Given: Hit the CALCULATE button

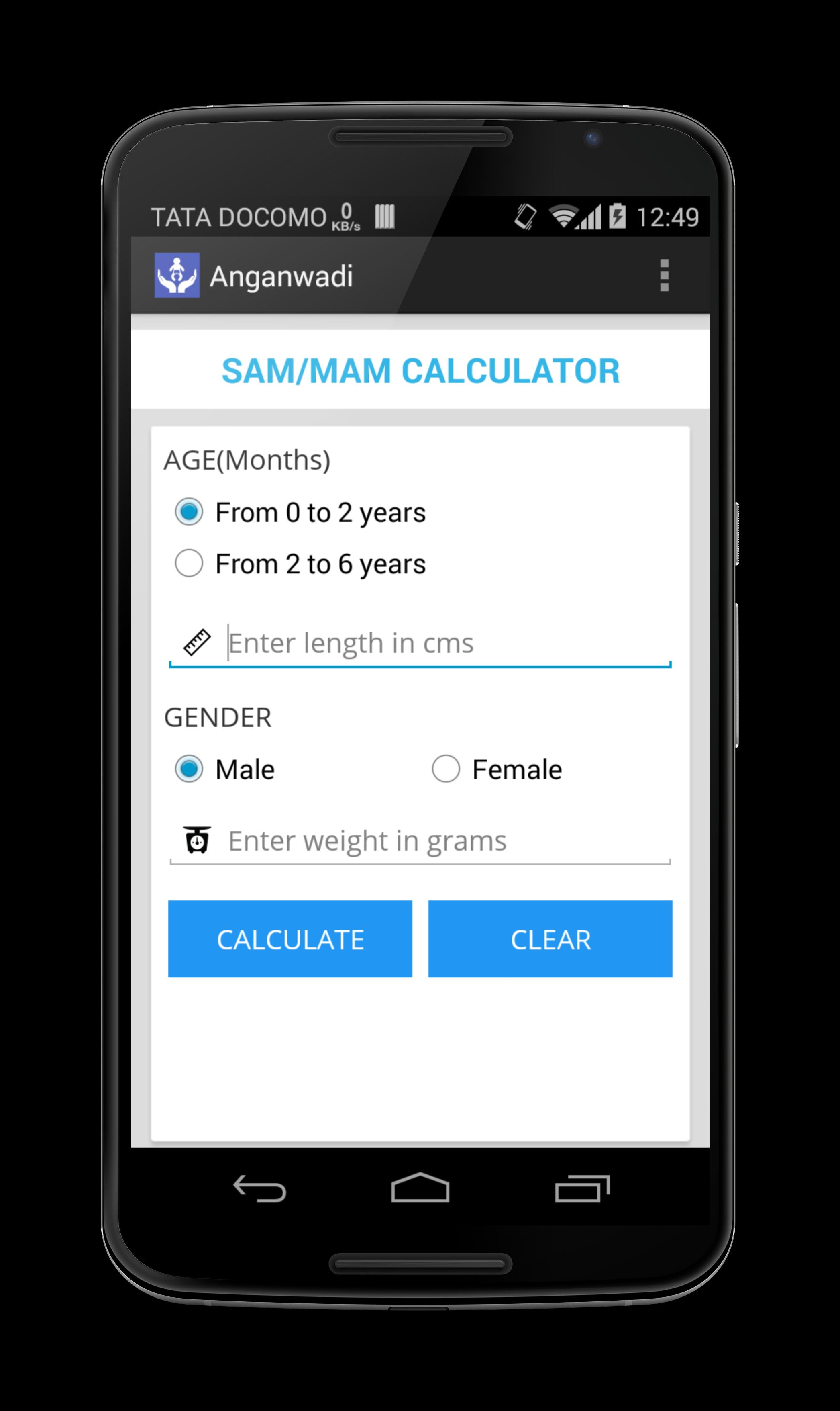Looking at the screenshot, I should [x=290, y=939].
